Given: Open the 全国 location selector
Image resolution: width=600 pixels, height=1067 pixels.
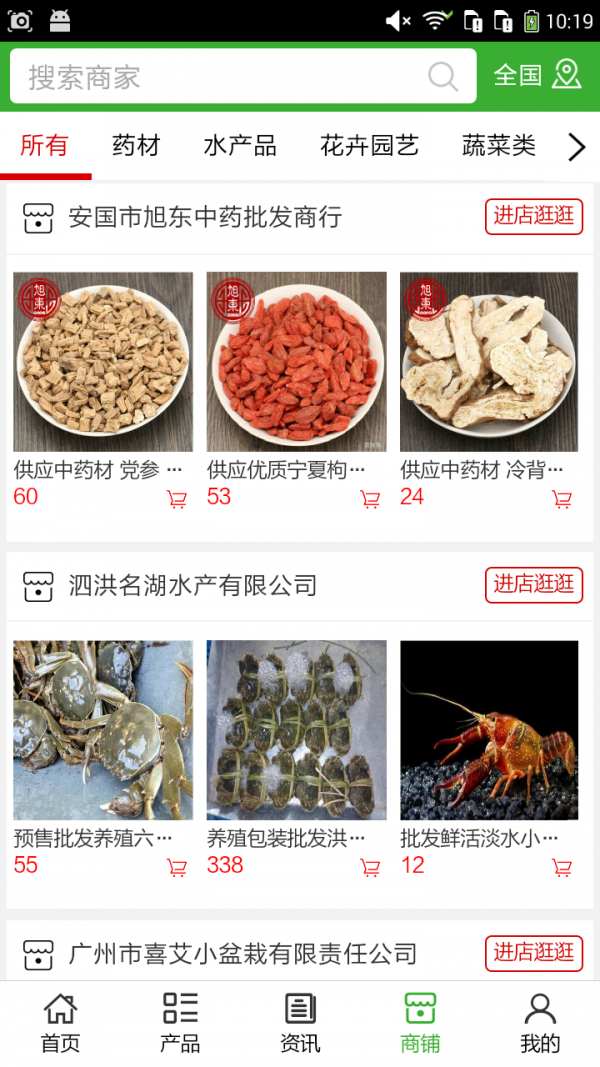Looking at the screenshot, I should (537, 76).
